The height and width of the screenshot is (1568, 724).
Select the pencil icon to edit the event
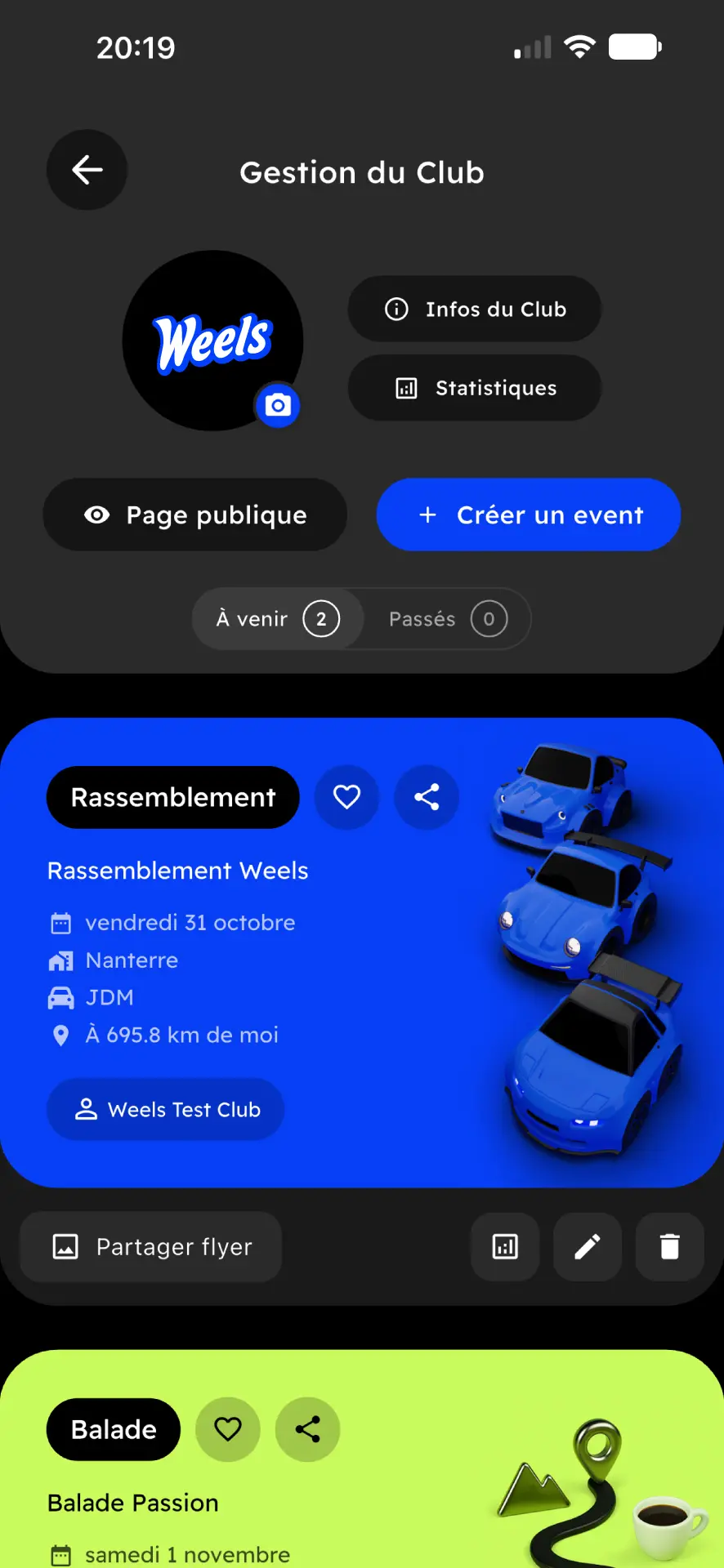[x=587, y=1247]
